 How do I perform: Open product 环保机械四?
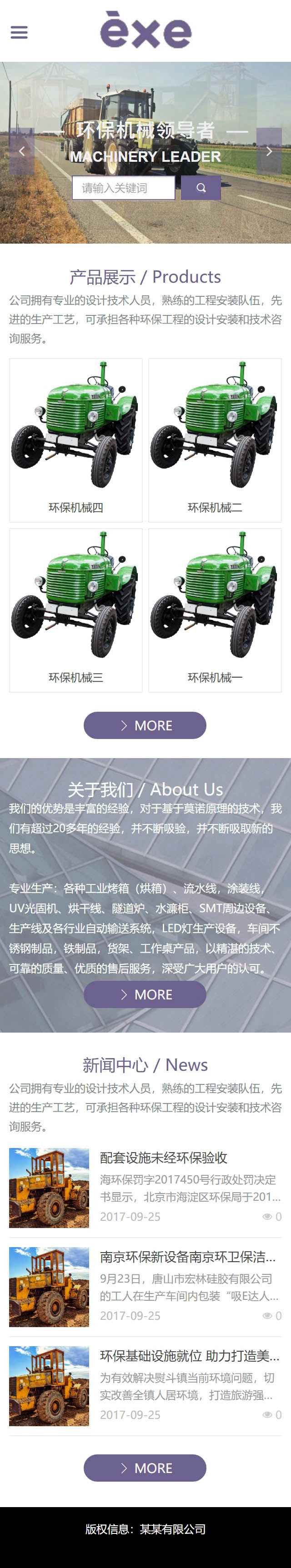click(75, 439)
